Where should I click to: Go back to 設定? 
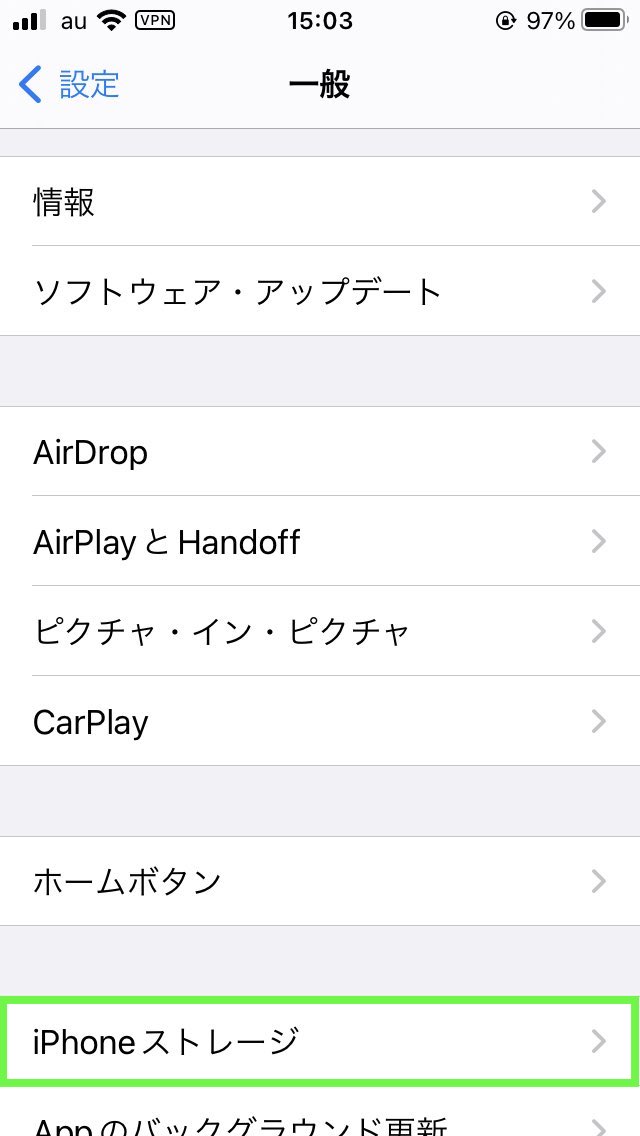pos(69,85)
